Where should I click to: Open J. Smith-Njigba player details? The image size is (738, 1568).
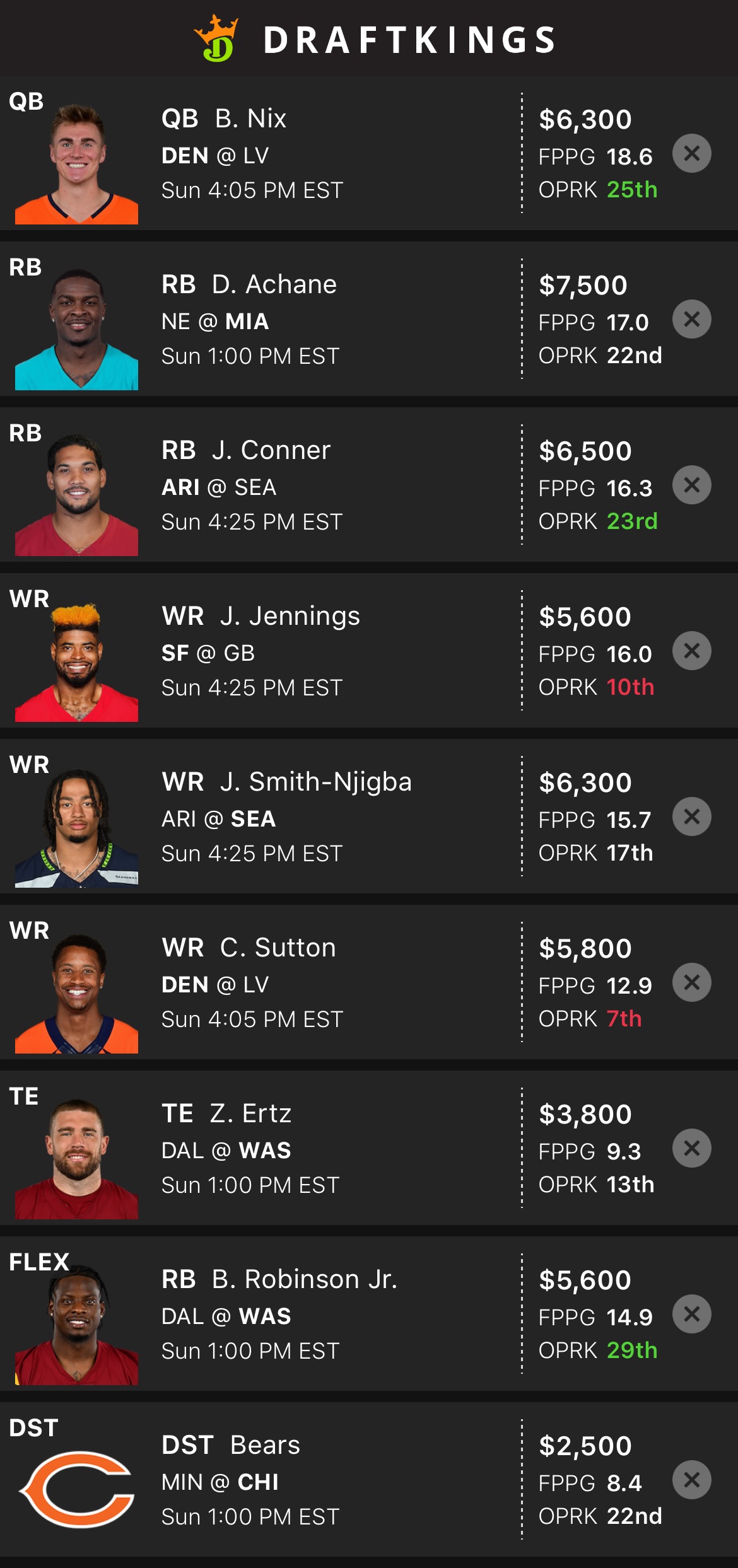click(x=315, y=782)
